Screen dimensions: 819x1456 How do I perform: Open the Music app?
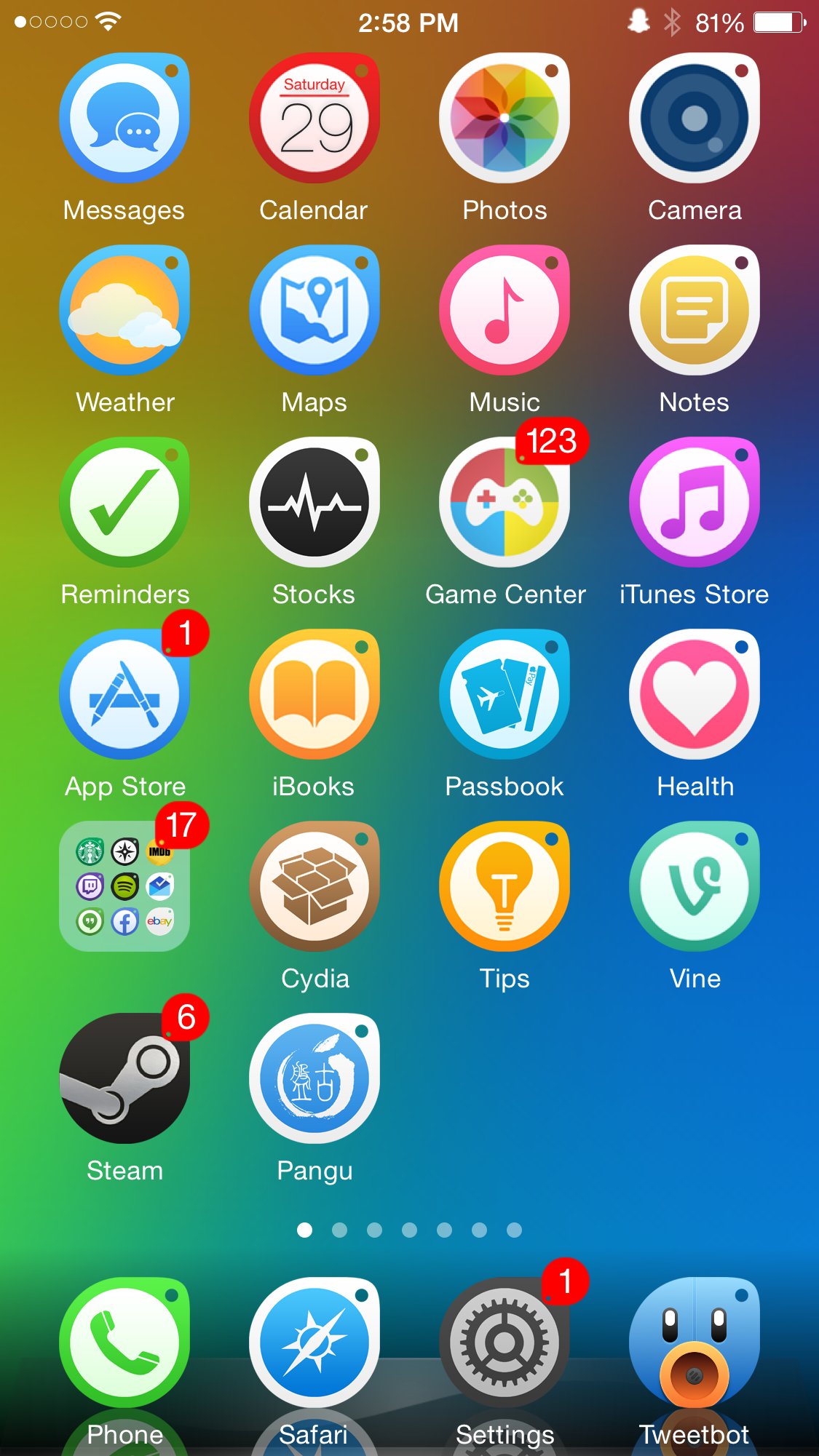click(x=505, y=311)
